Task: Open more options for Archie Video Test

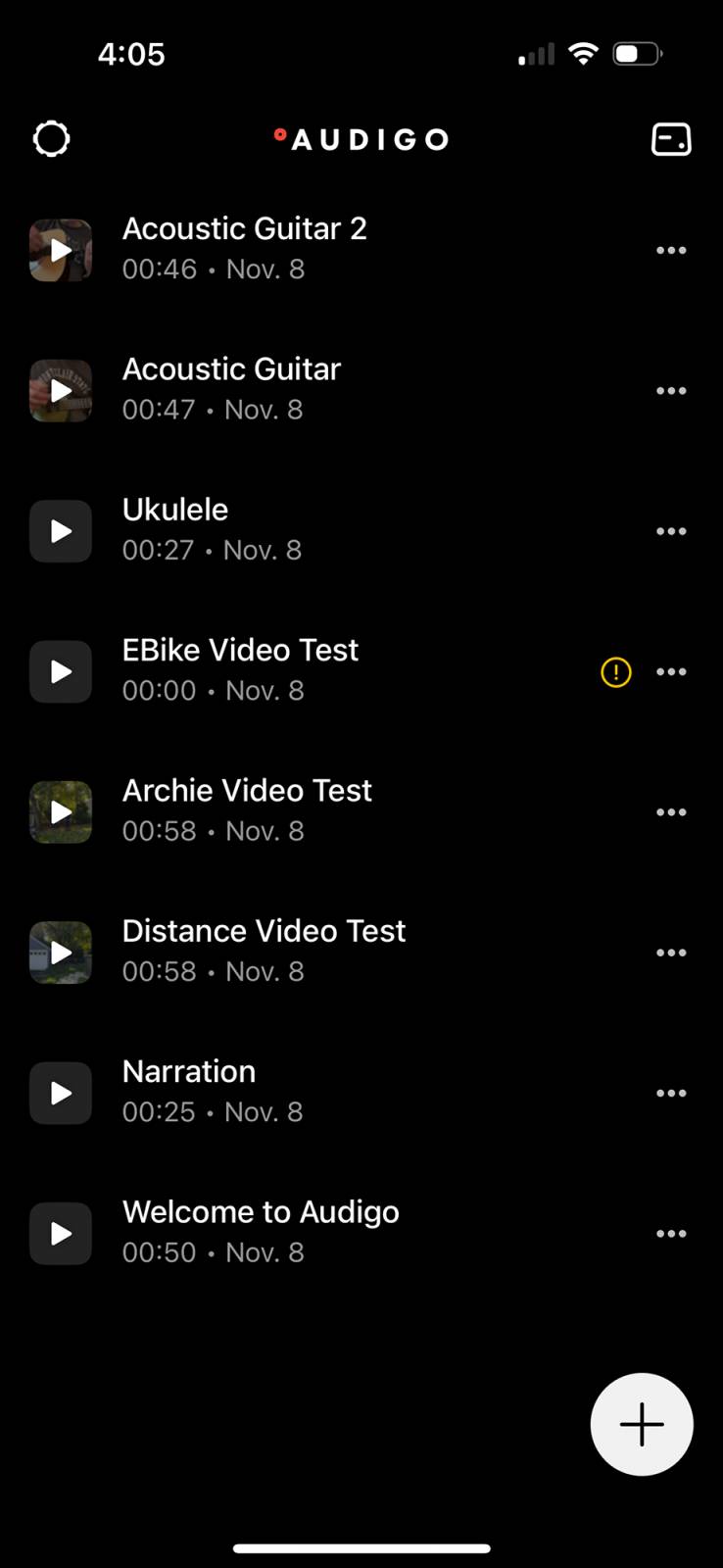Action: coord(671,812)
